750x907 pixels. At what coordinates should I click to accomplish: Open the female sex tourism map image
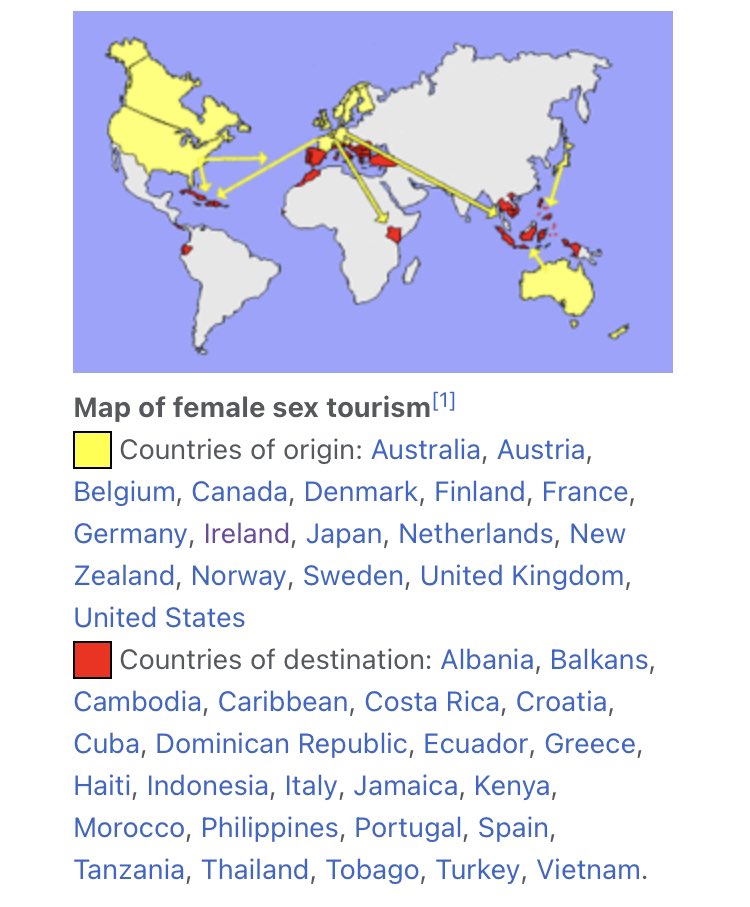(x=372, y=192)
